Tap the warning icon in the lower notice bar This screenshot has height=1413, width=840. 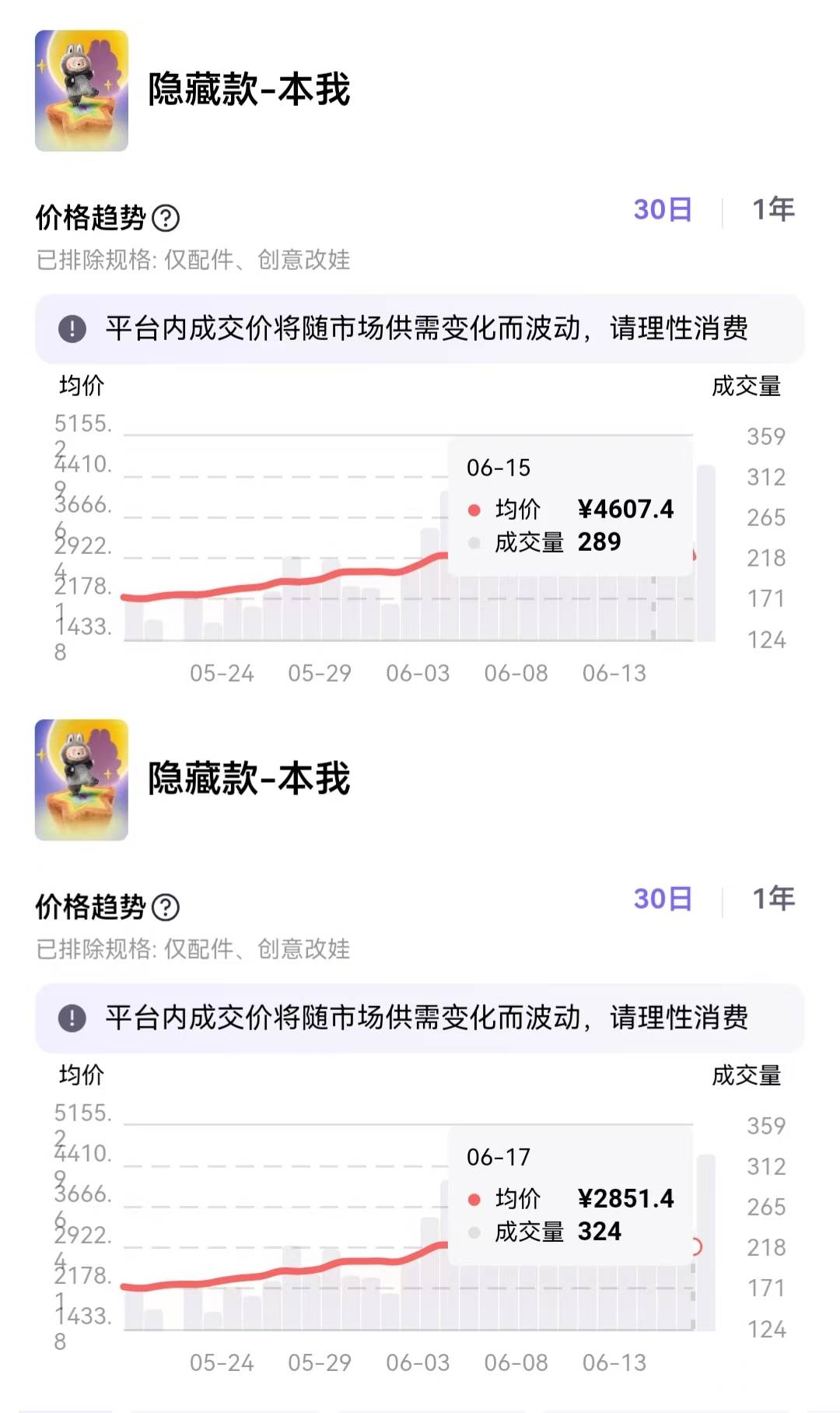click(72, 1018)
